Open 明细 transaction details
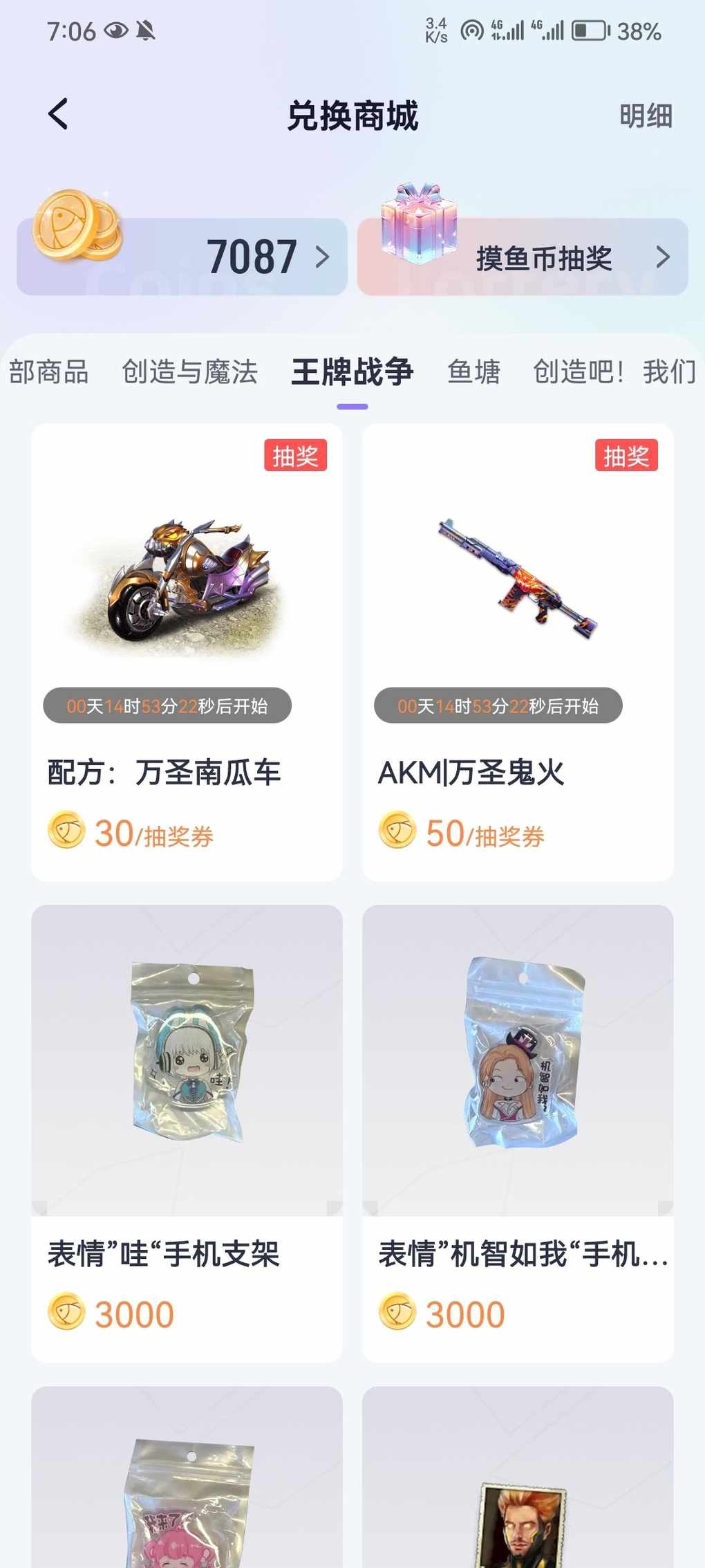Viewport: 705px width, 1568px height. [x=645, y=116]
